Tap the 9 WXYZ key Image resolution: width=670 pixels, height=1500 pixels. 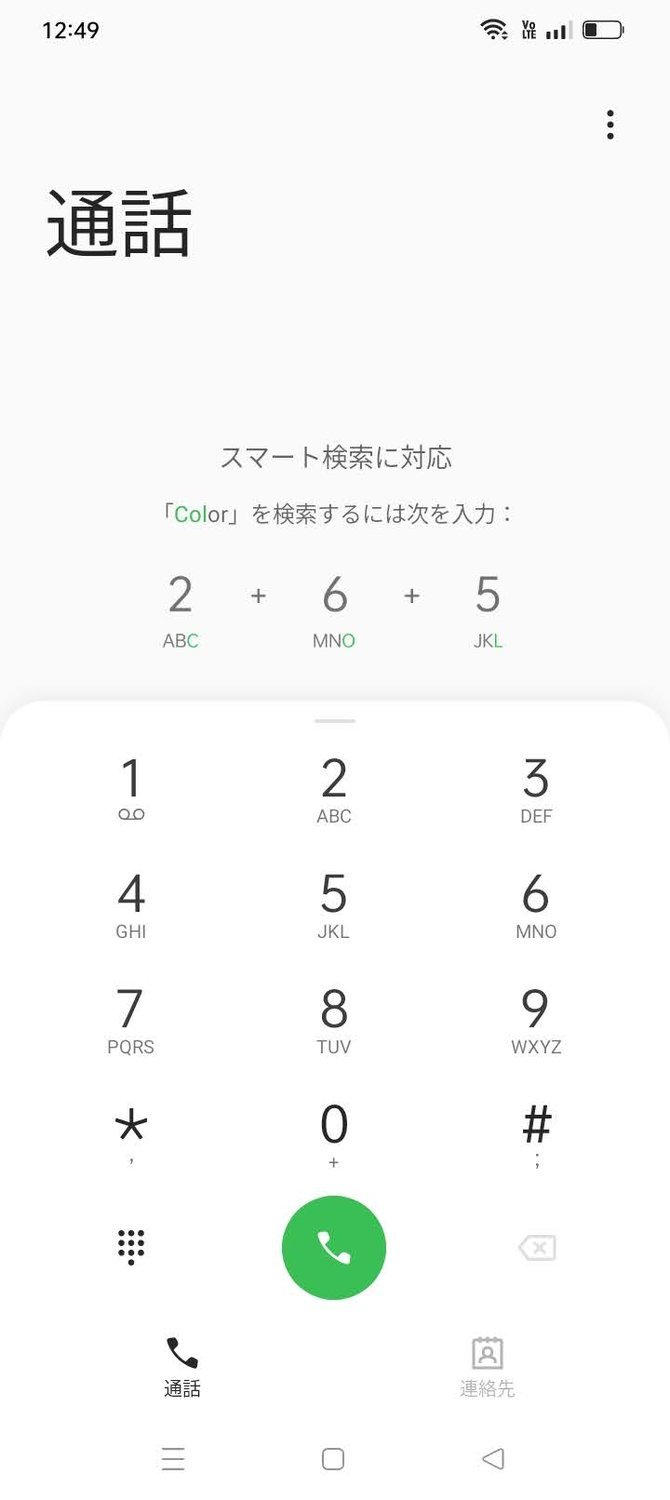pyautogui.click(x=536, y=1022)
